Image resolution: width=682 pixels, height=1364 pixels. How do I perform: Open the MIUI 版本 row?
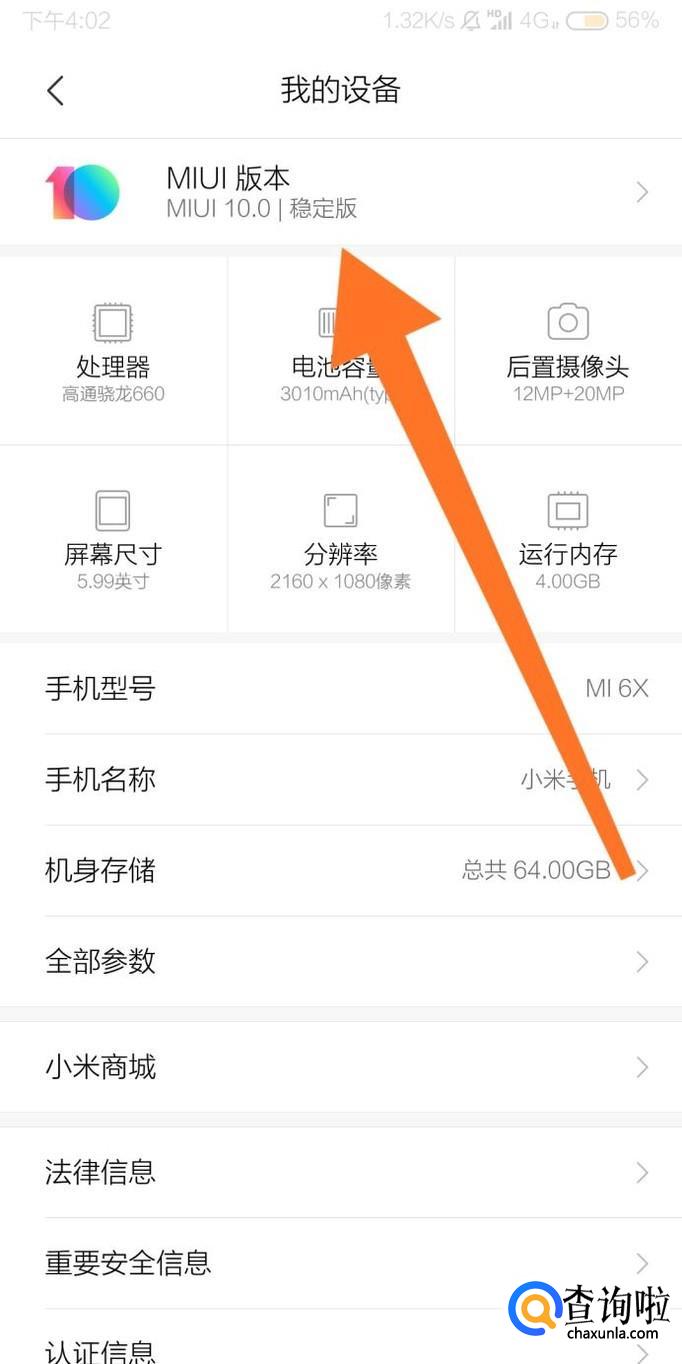(x=341, y=192)
